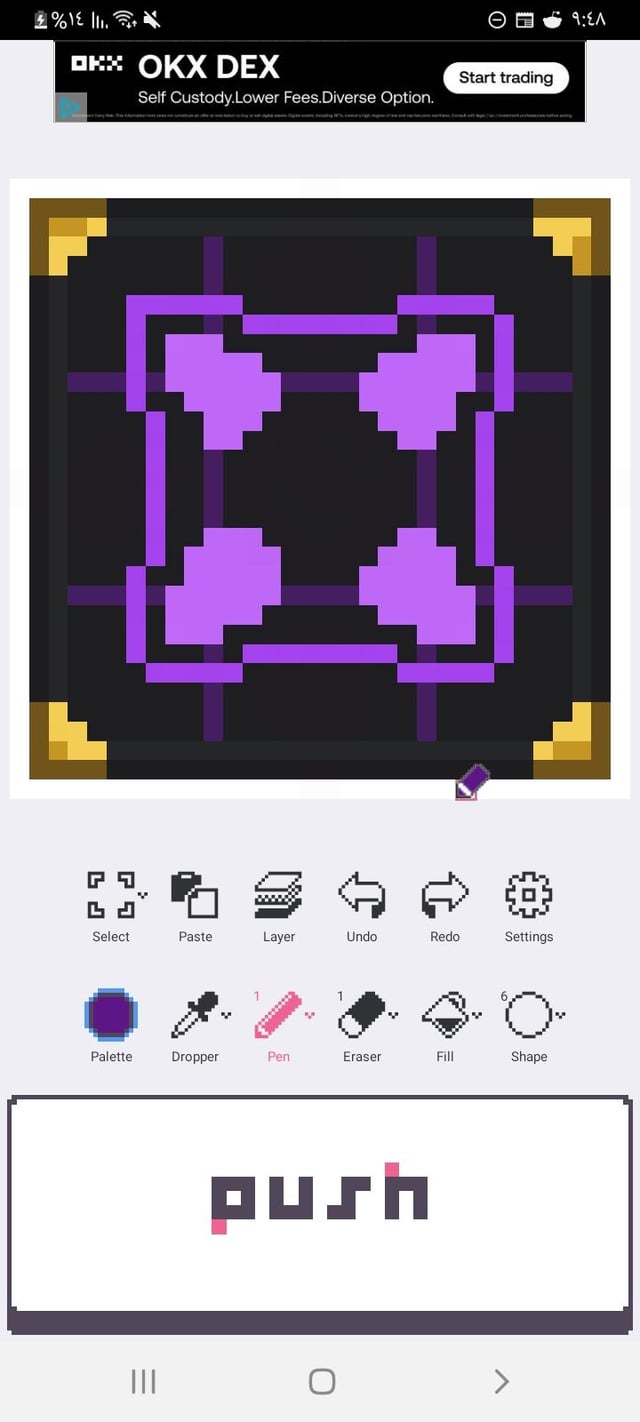Open the purple color Palette
Viewport: 640px width, 1422px height.
point(111,1016)
